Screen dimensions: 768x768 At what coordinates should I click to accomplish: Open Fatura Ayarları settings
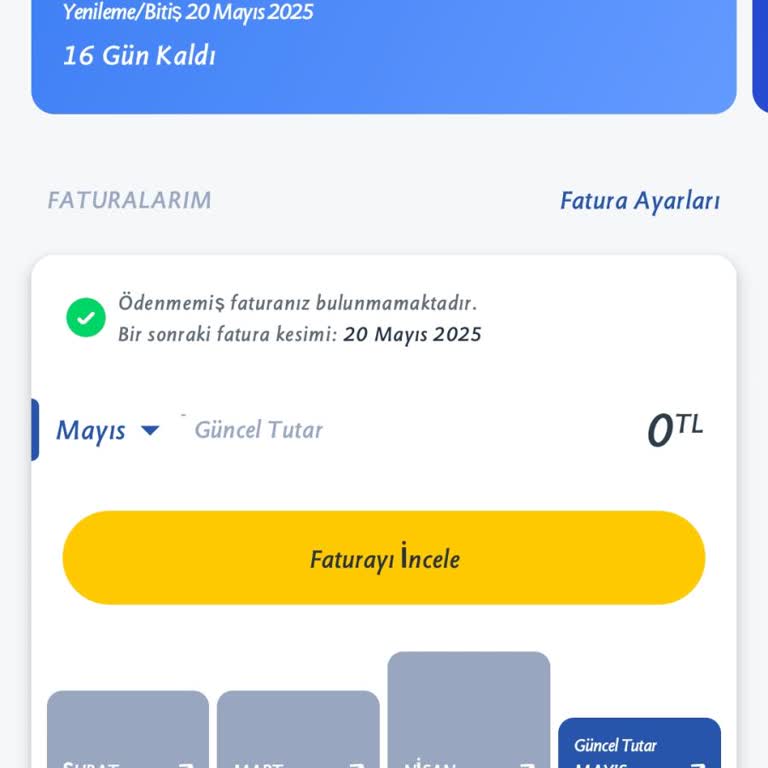pos(639,200)
